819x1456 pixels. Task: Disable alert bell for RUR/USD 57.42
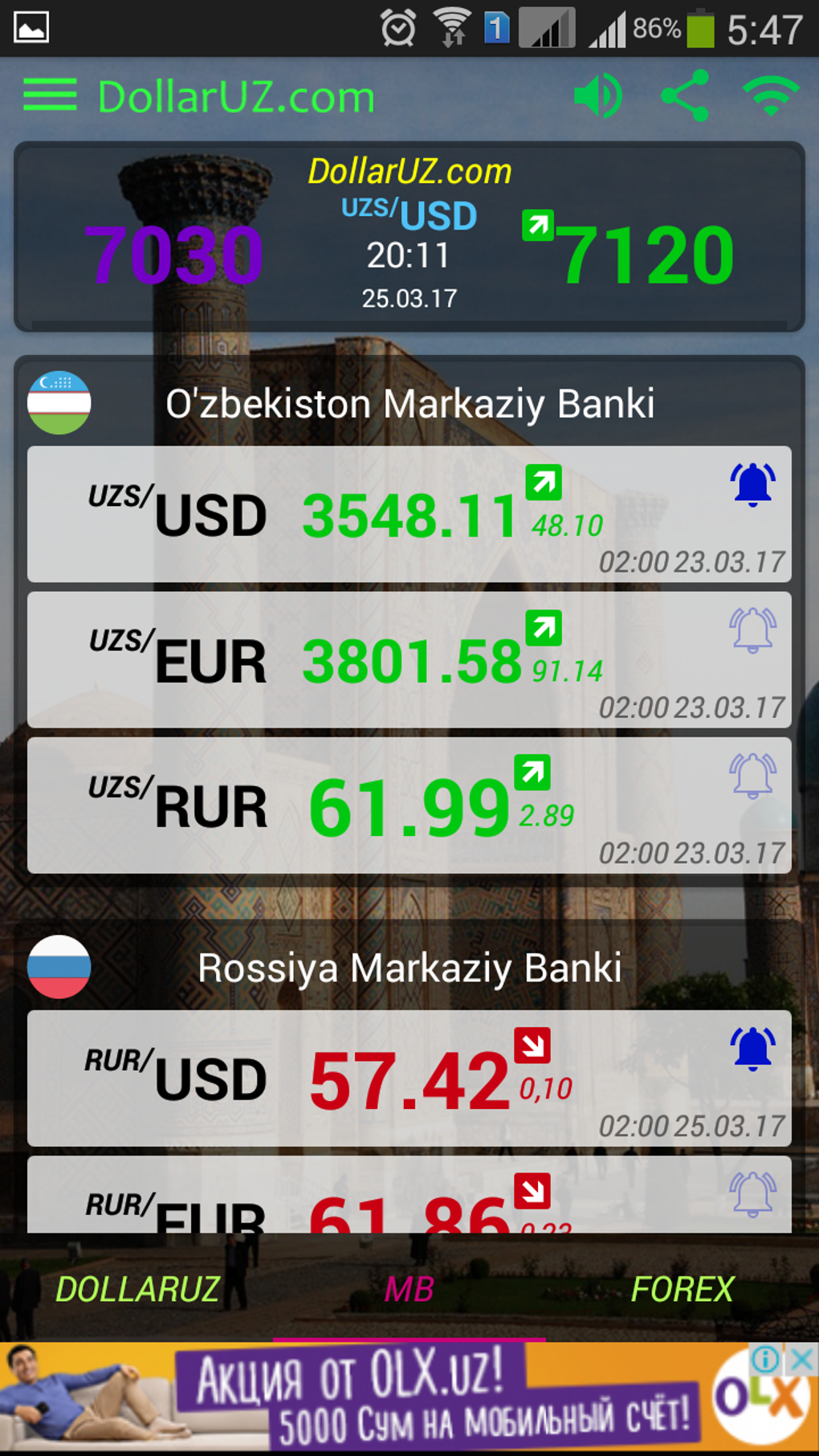coord(752,1048)
